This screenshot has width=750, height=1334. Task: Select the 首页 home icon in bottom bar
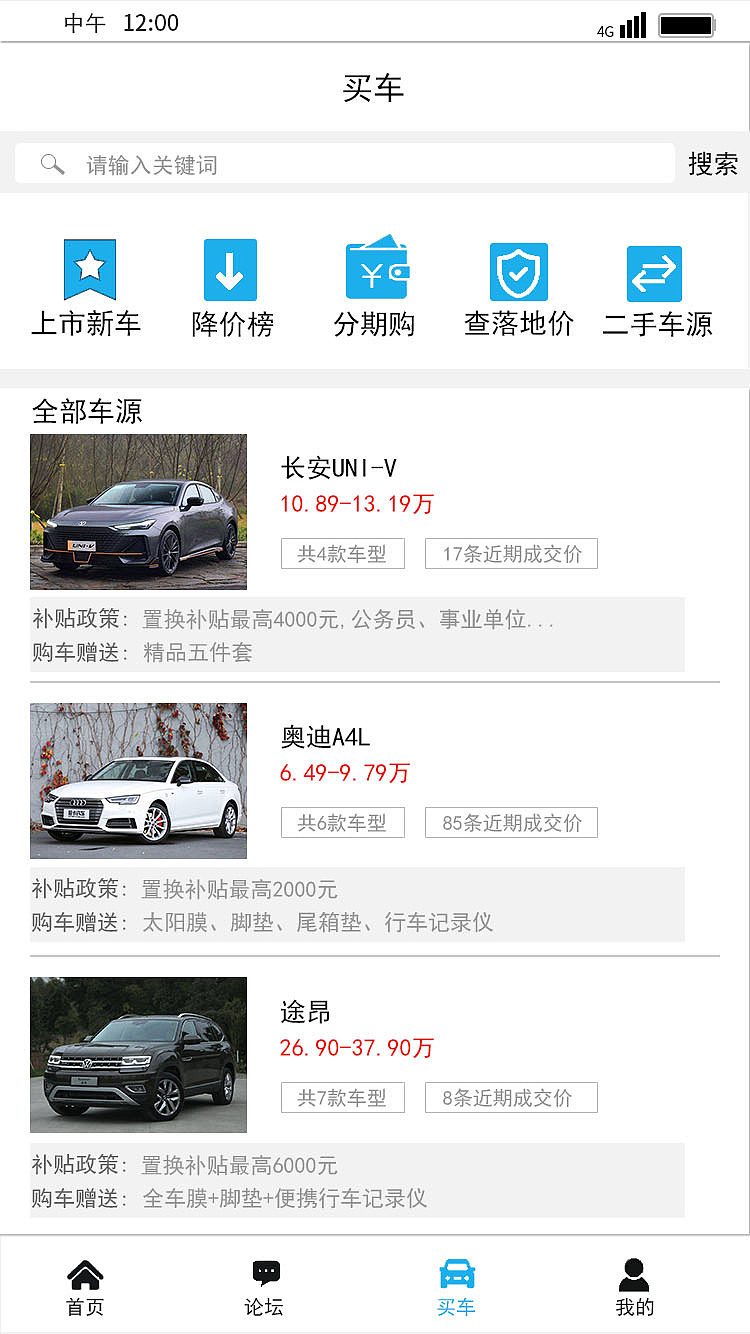tap(85, 1273)
